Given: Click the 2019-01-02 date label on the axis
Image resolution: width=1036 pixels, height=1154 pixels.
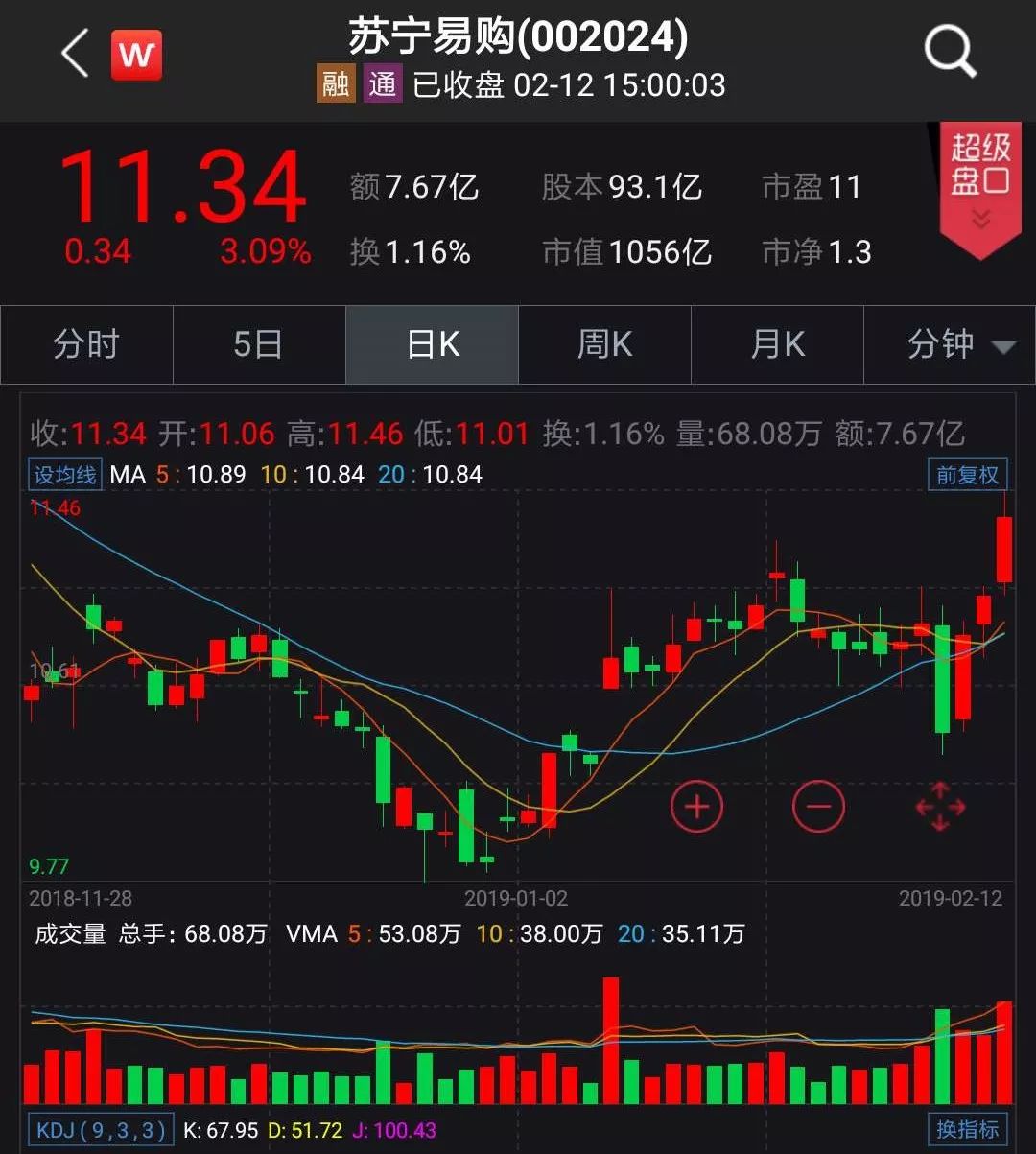Looking at the screenshot, I should pyautogui.click(x=515, y=899).
